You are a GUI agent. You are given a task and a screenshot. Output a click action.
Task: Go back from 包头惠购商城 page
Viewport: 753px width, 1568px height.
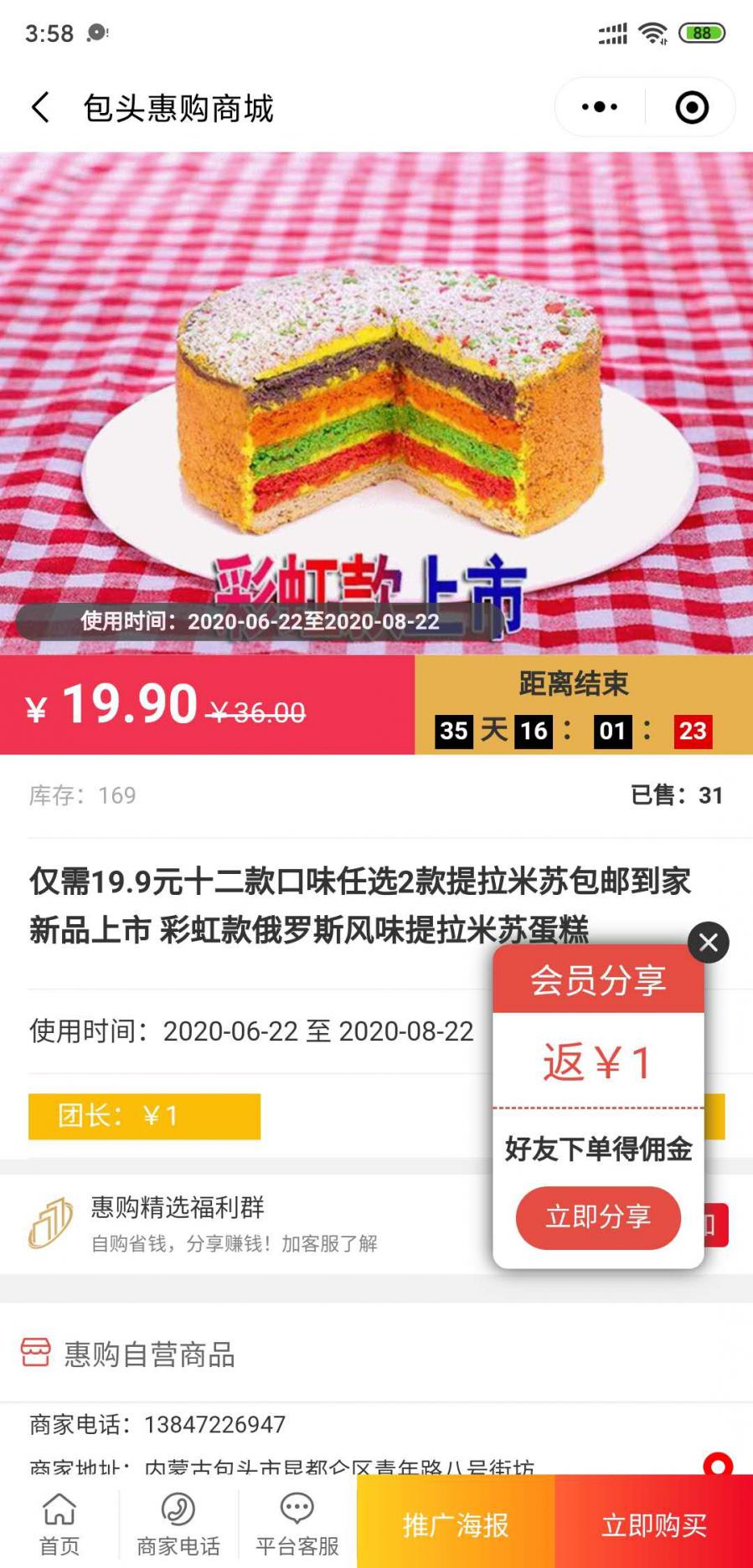[x=40, y=108]
